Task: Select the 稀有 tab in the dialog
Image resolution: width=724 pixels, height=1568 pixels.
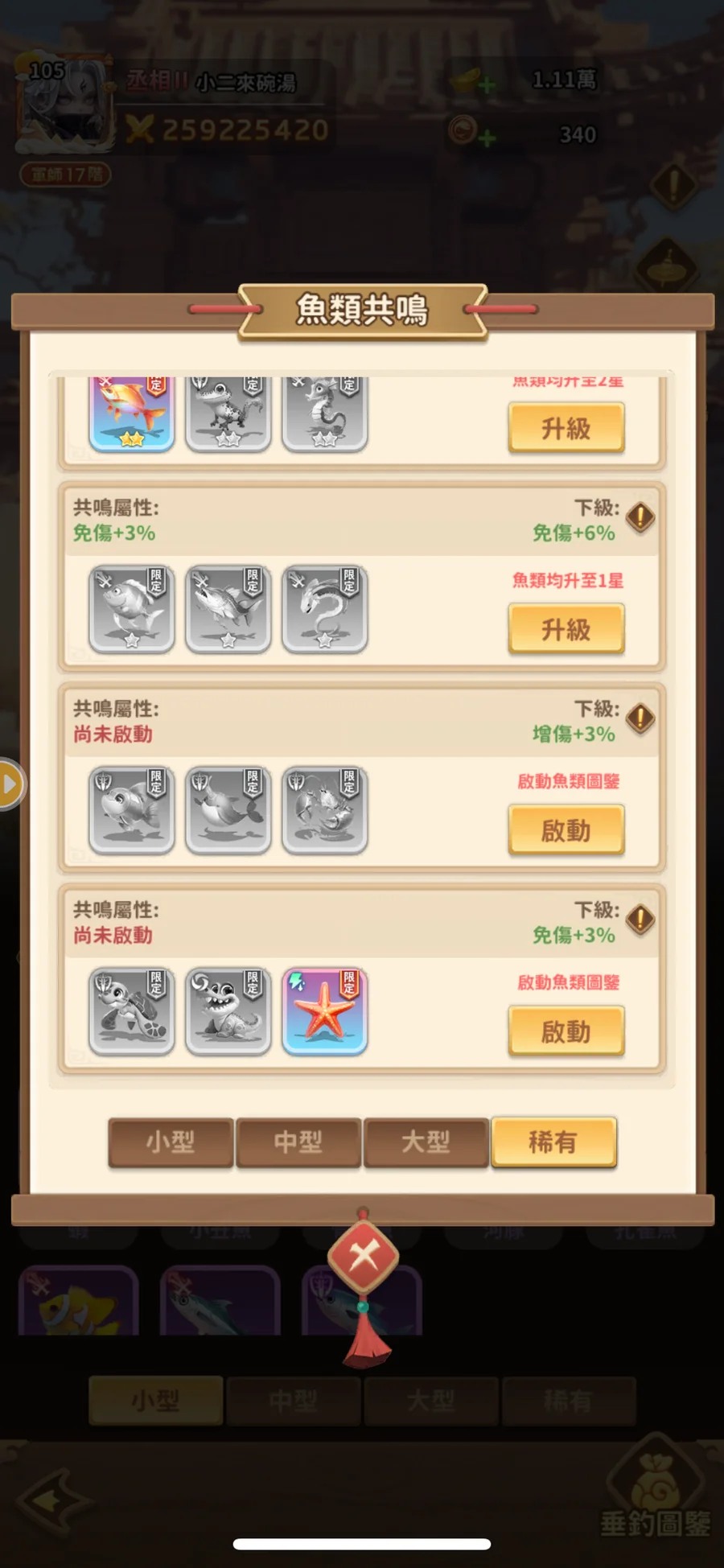Action: tap(553, 1142)
